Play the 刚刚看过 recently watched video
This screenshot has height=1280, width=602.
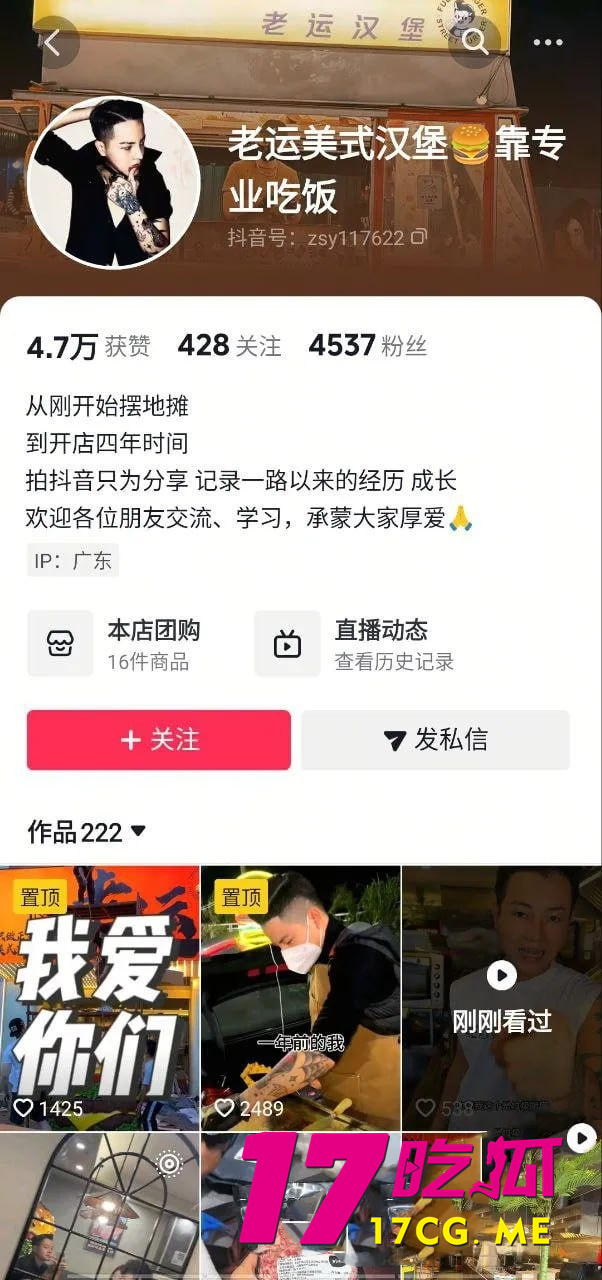[501, 998]
